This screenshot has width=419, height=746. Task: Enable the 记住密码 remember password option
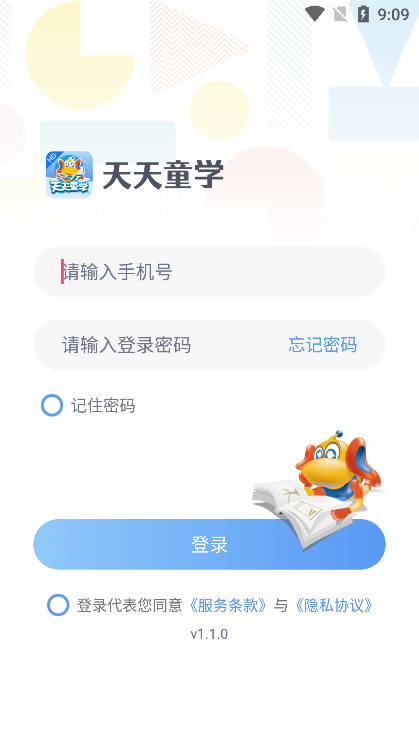(52, 405)
